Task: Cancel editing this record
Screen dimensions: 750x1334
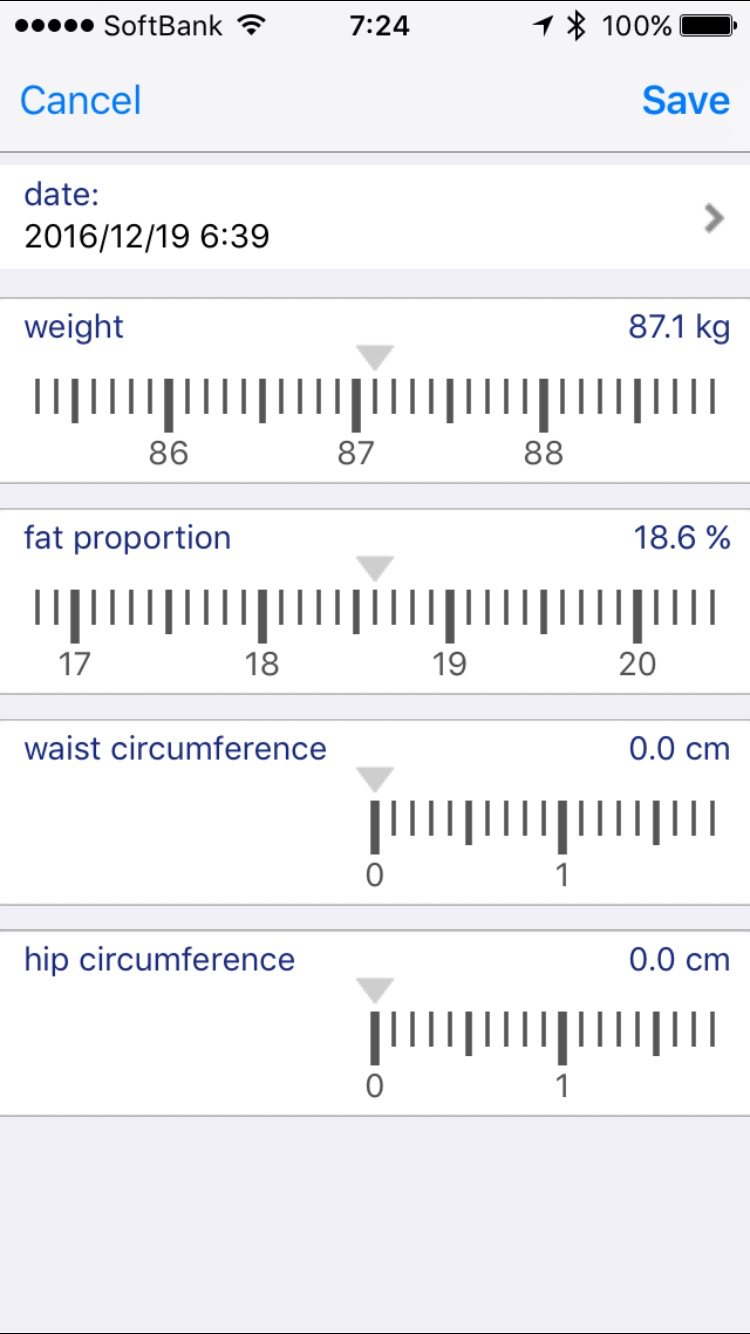Action: (80, 100)
